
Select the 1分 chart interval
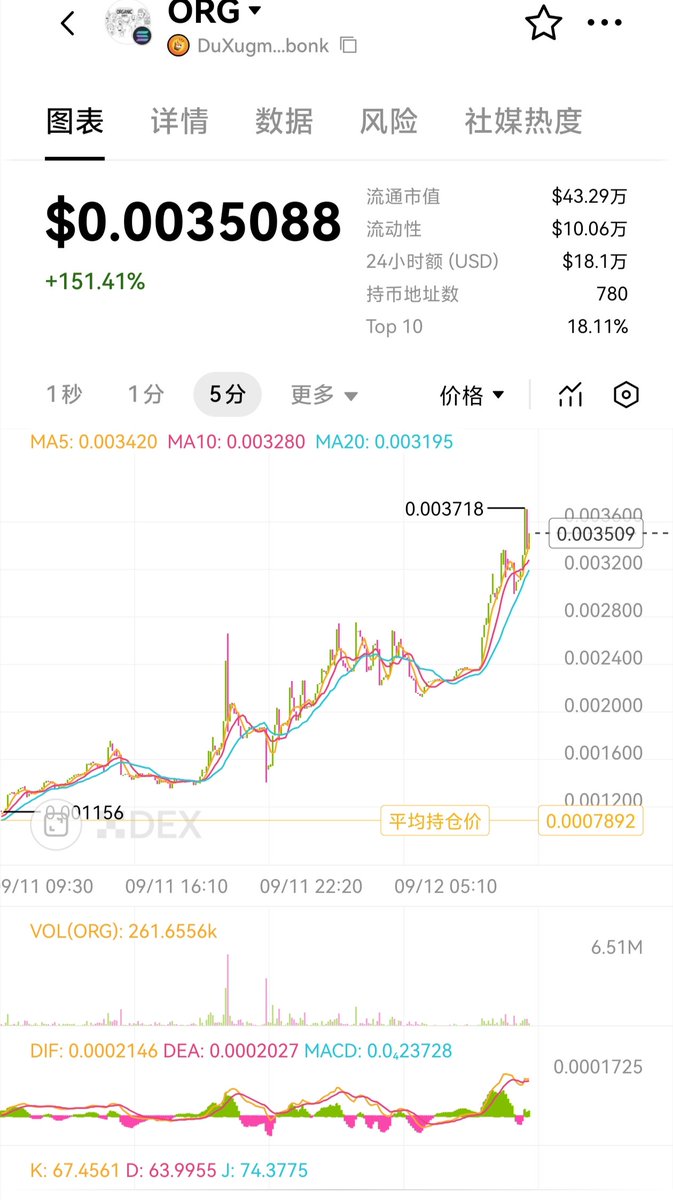(146, 394)
